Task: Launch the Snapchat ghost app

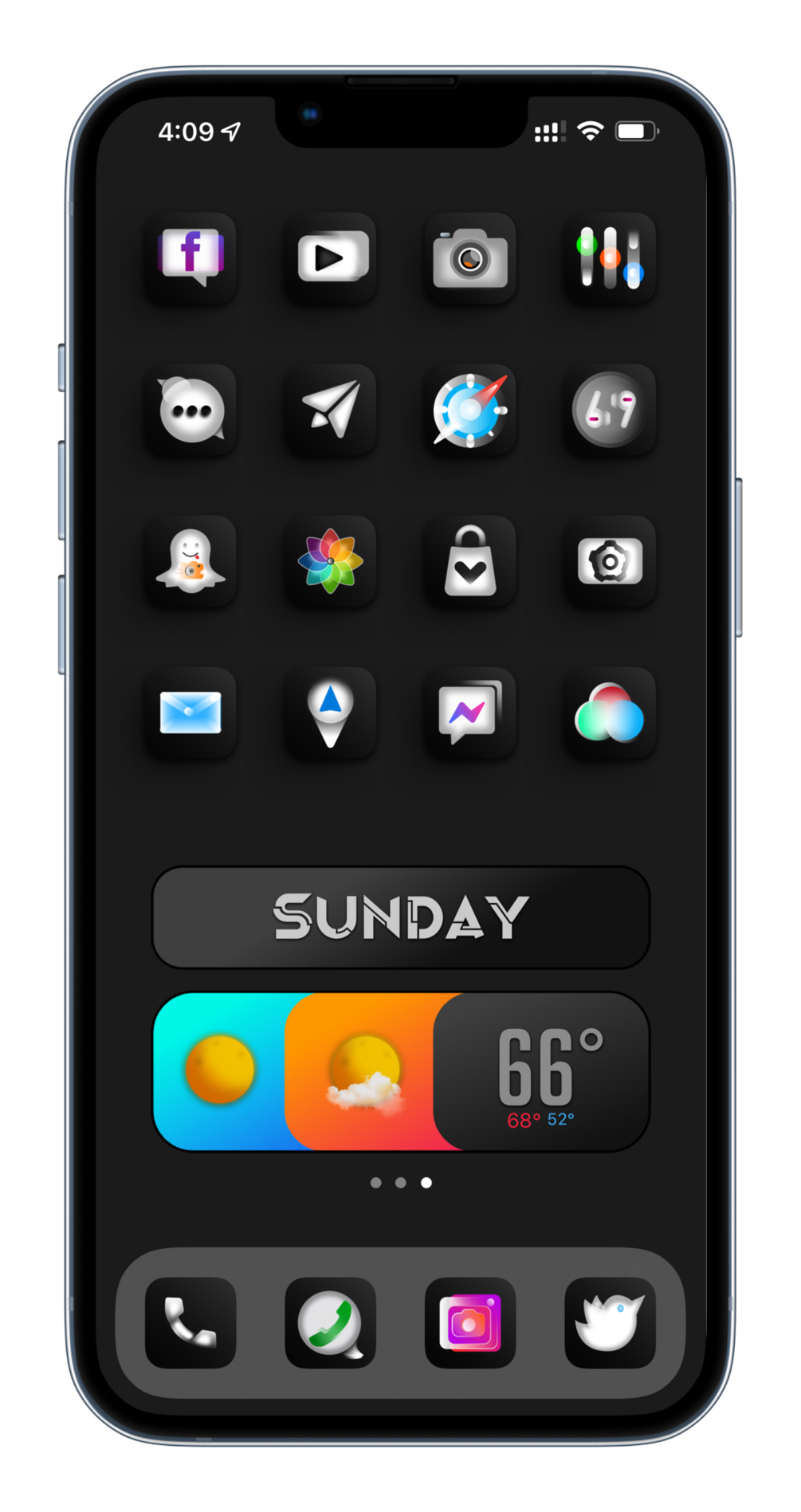Action: click(190, 561)
